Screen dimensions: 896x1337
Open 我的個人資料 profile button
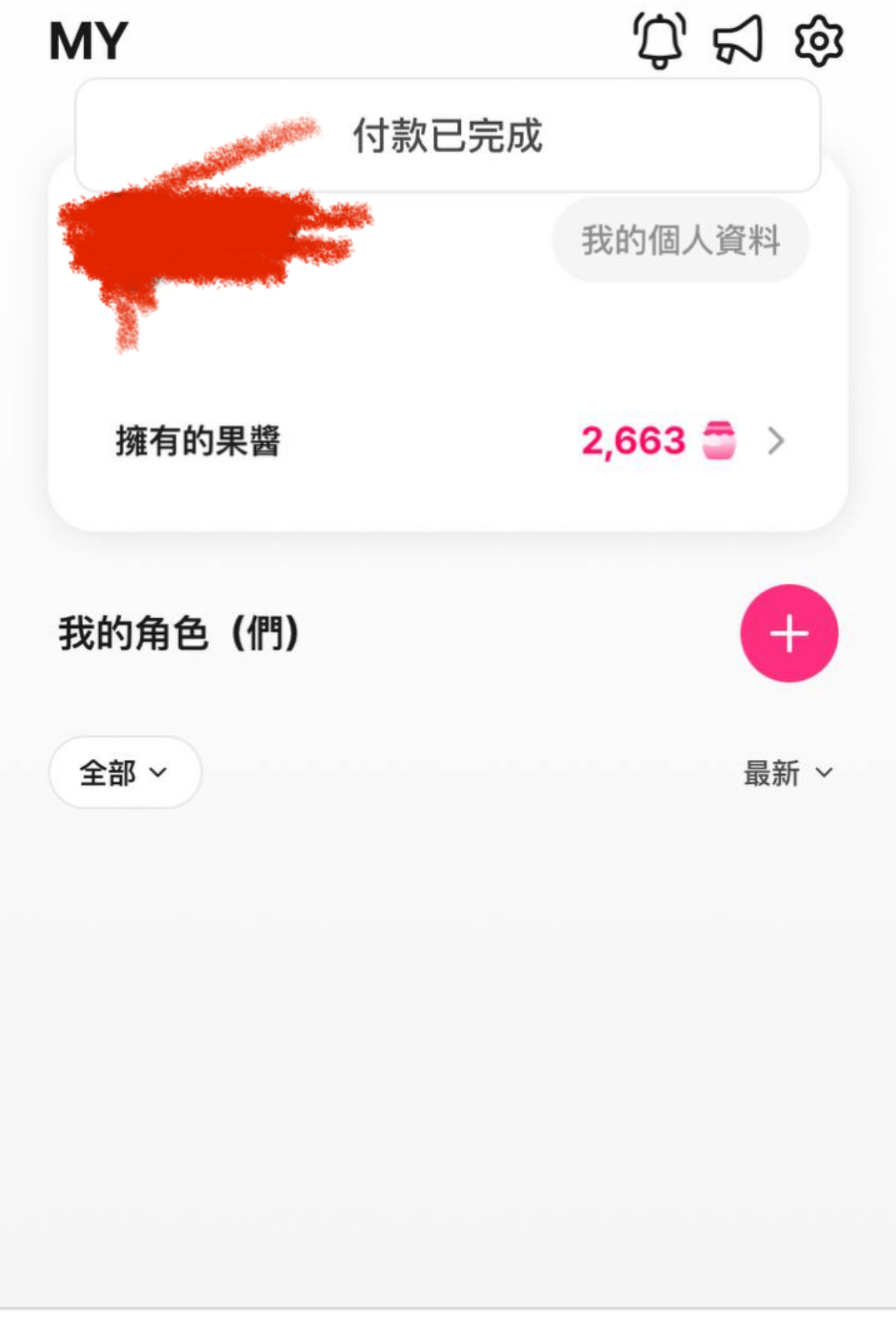click(680, 240)
